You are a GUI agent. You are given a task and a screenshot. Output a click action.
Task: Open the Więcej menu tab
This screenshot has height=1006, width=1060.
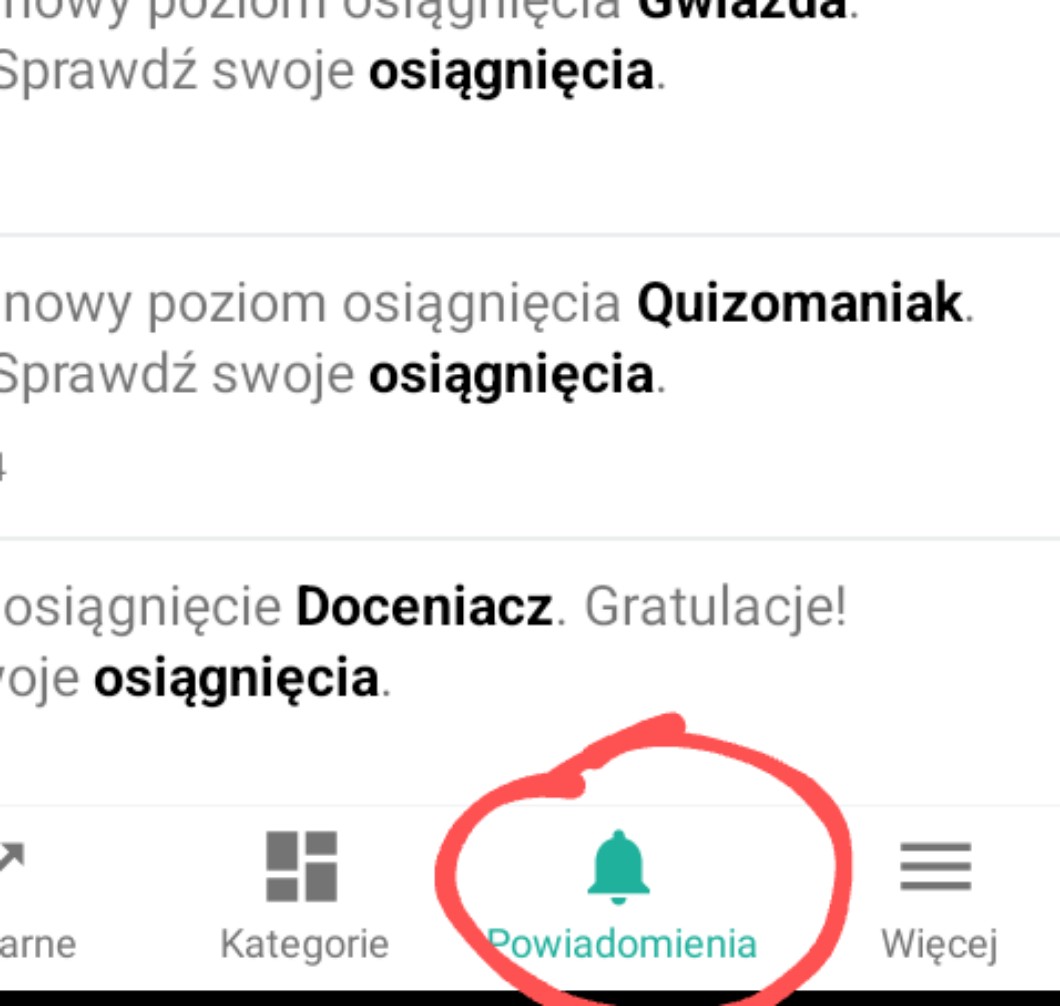[x=937, y=892]
